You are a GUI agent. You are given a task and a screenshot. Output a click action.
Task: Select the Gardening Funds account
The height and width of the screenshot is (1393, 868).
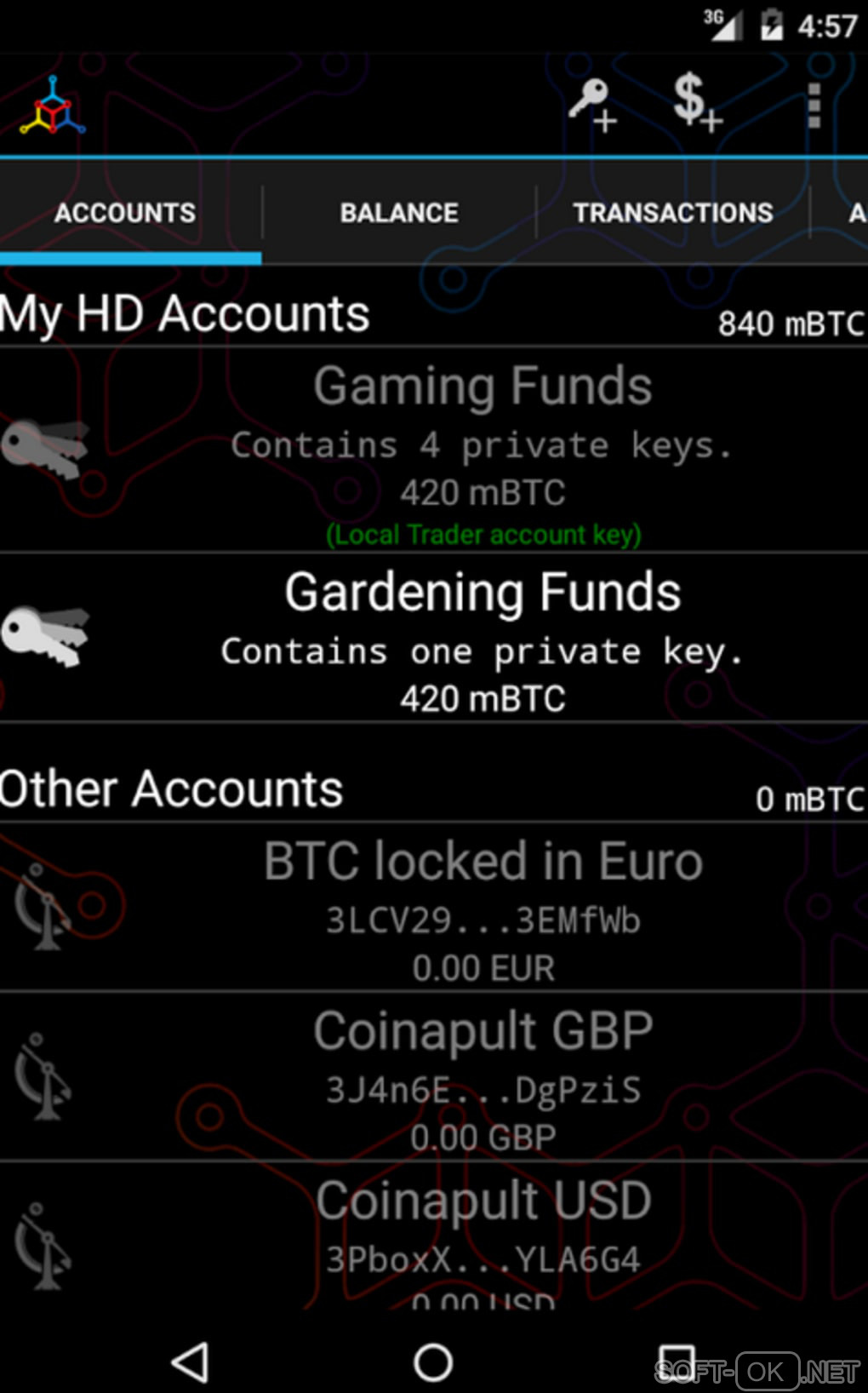(483, 640)
